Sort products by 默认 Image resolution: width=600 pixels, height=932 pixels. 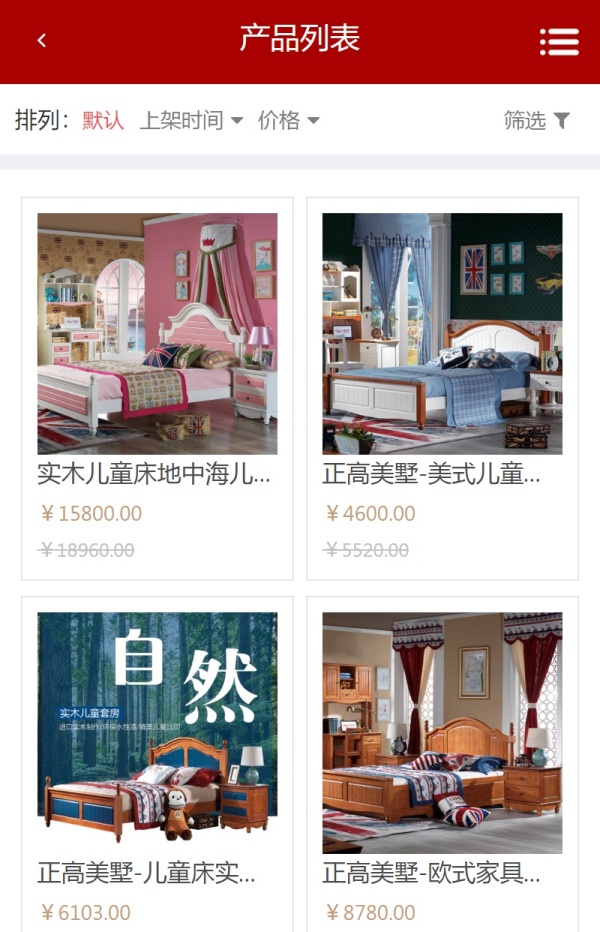[x=103, y=121]
